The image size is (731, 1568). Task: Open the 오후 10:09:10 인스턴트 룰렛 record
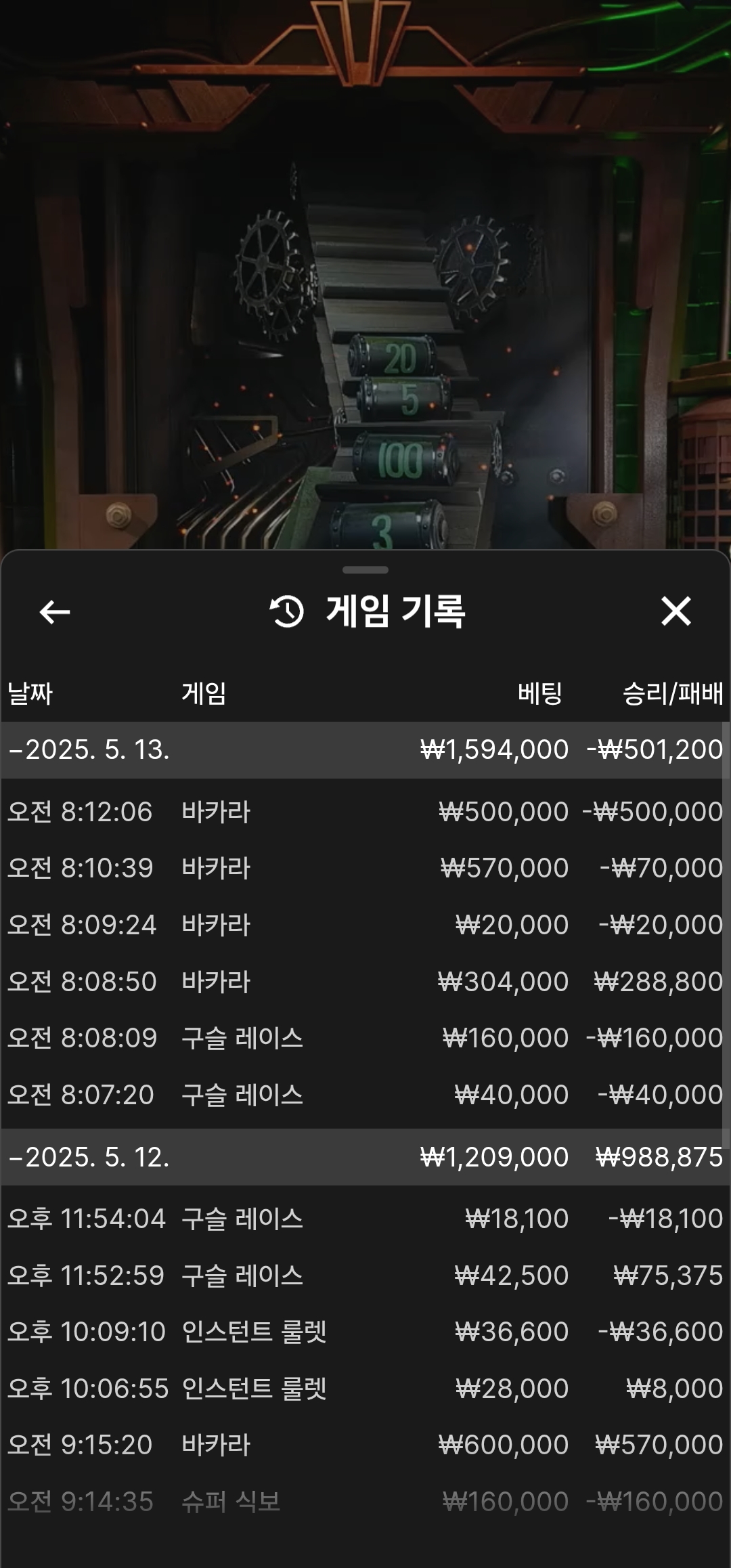pyautogui.click(x=364, y=1332)
